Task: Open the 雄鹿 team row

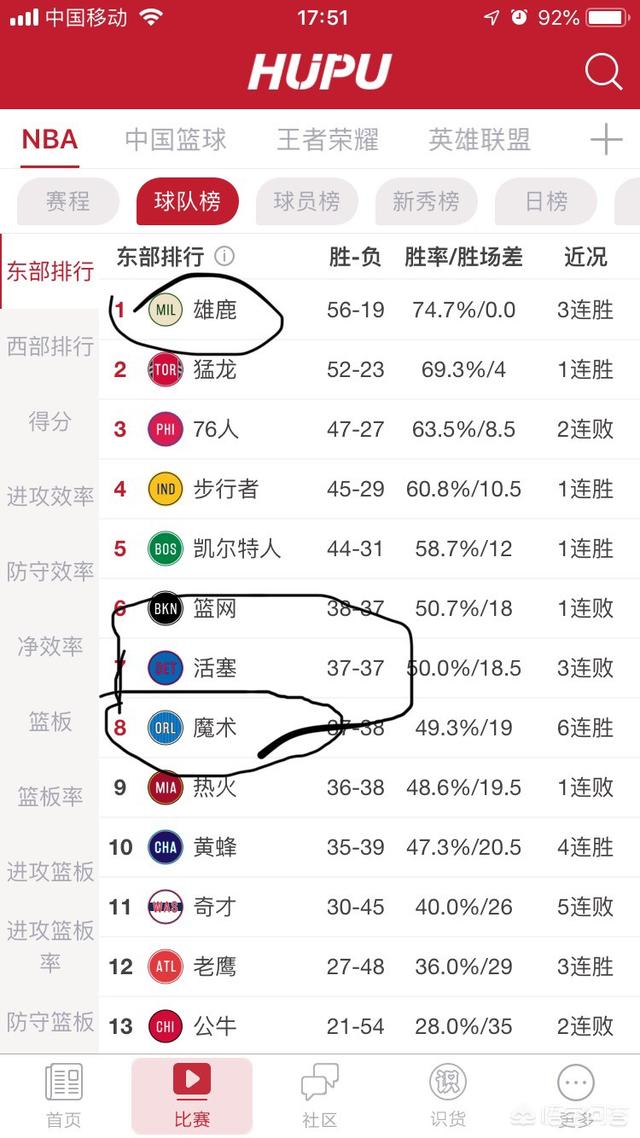Action: [x=369, y=310]
